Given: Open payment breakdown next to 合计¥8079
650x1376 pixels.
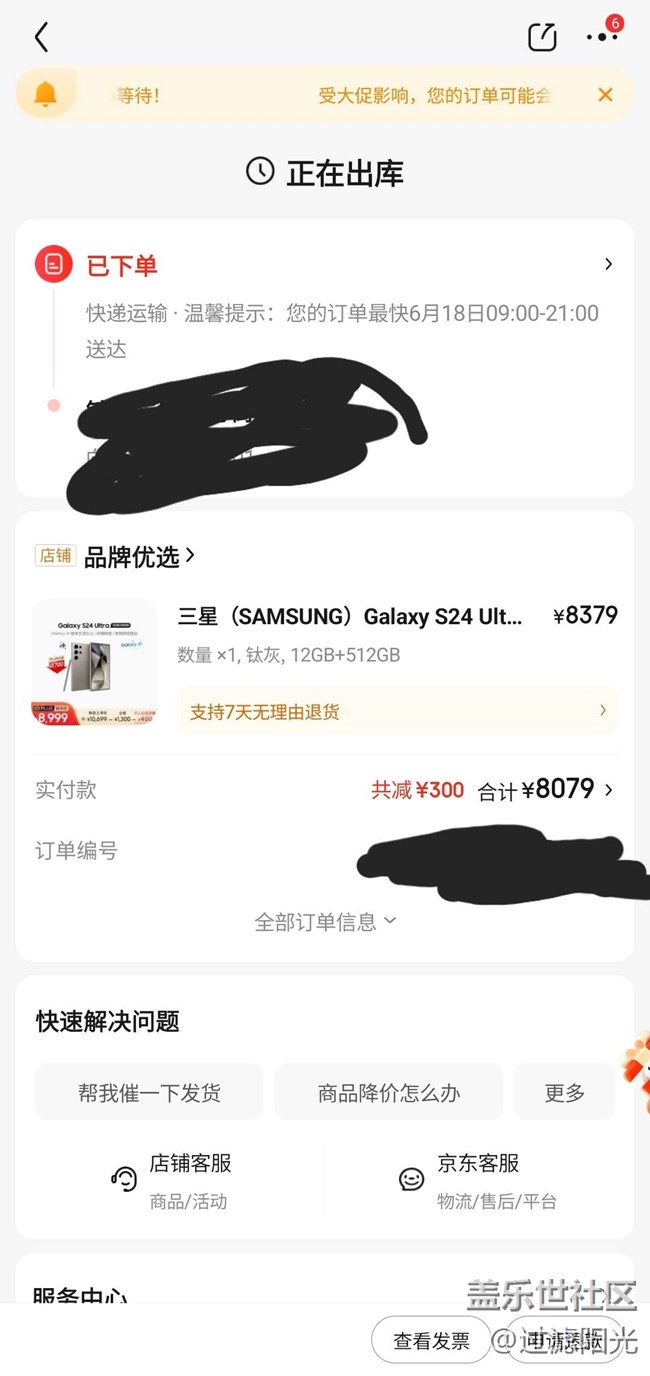Looking at the screenshot, I should coord(607,790).
